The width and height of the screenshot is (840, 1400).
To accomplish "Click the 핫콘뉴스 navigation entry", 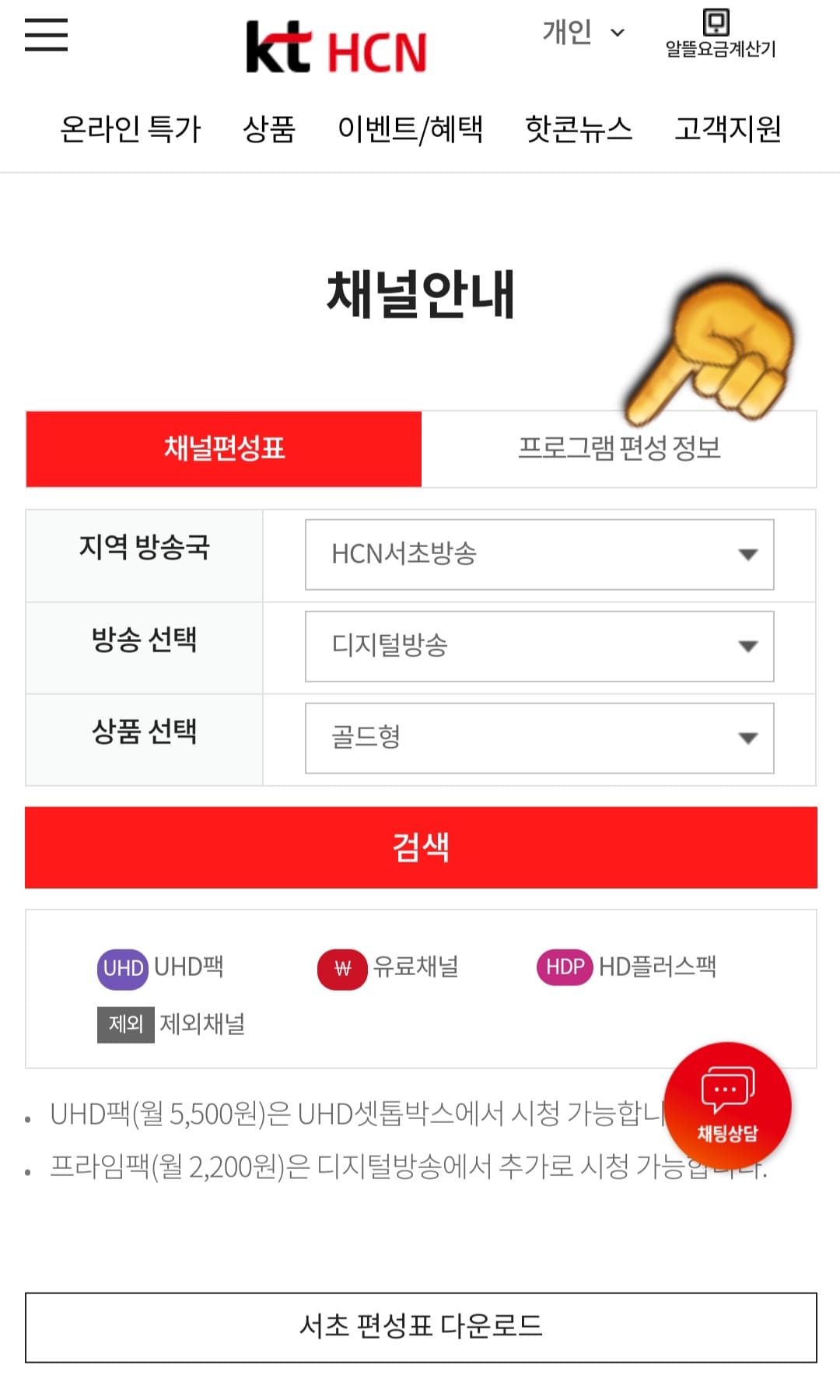I will pos(579,131).
